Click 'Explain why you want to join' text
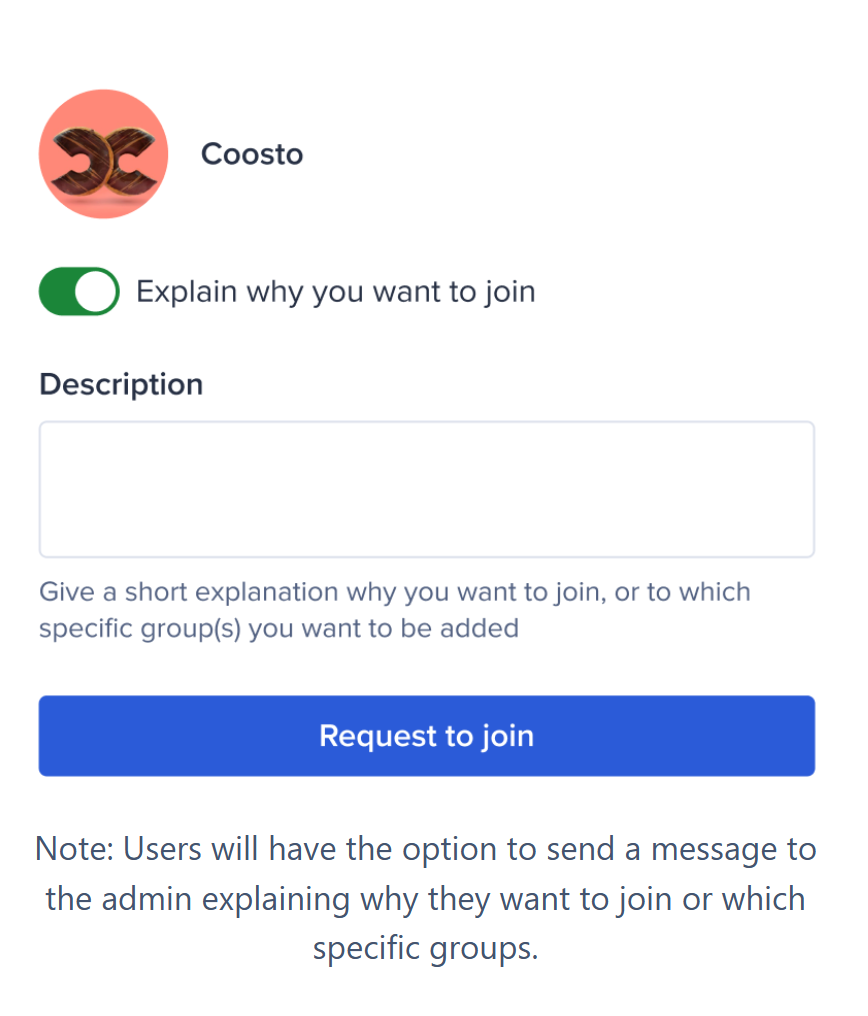 pos(336,291)
